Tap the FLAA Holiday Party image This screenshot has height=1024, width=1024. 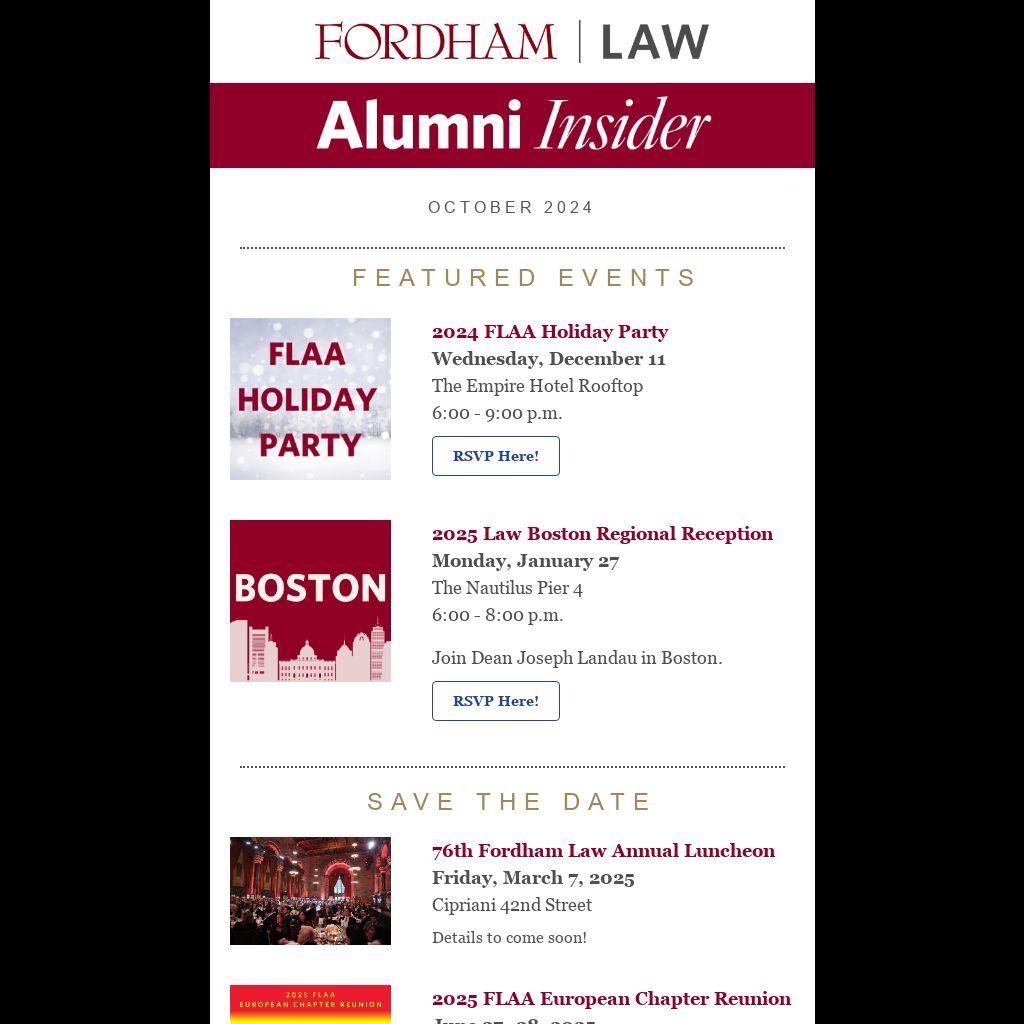point(310,399)
